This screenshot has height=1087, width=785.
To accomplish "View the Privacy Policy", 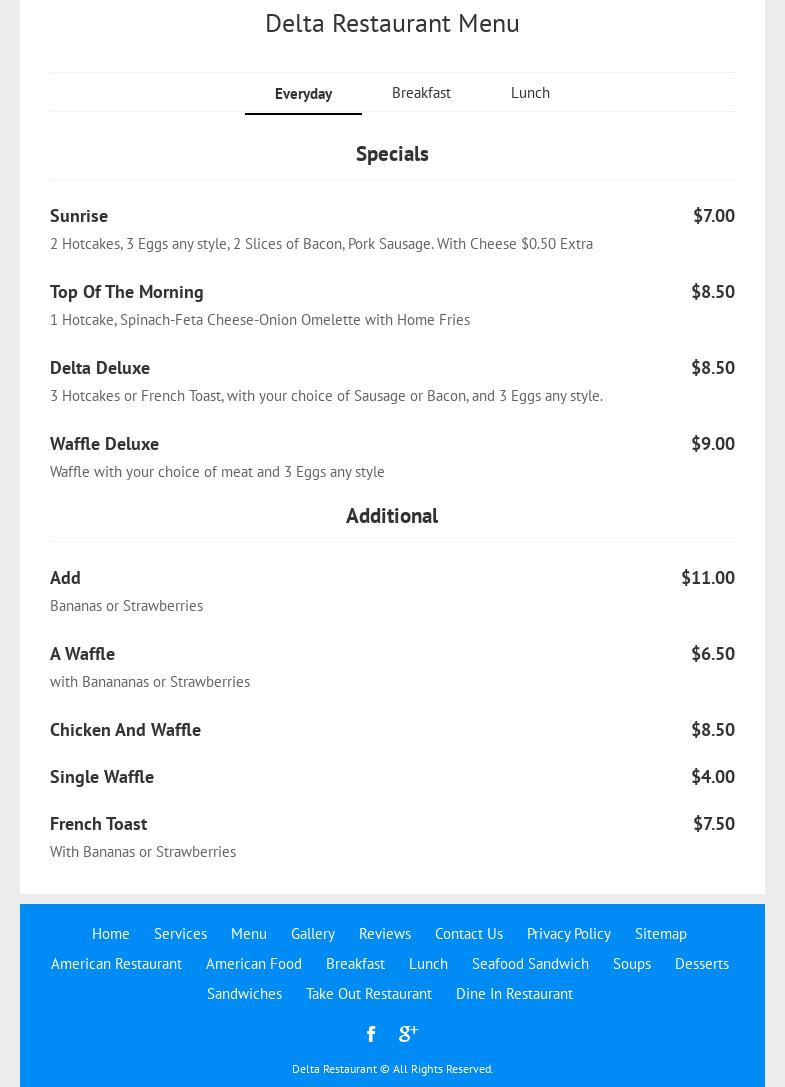I will coord(568,933).
